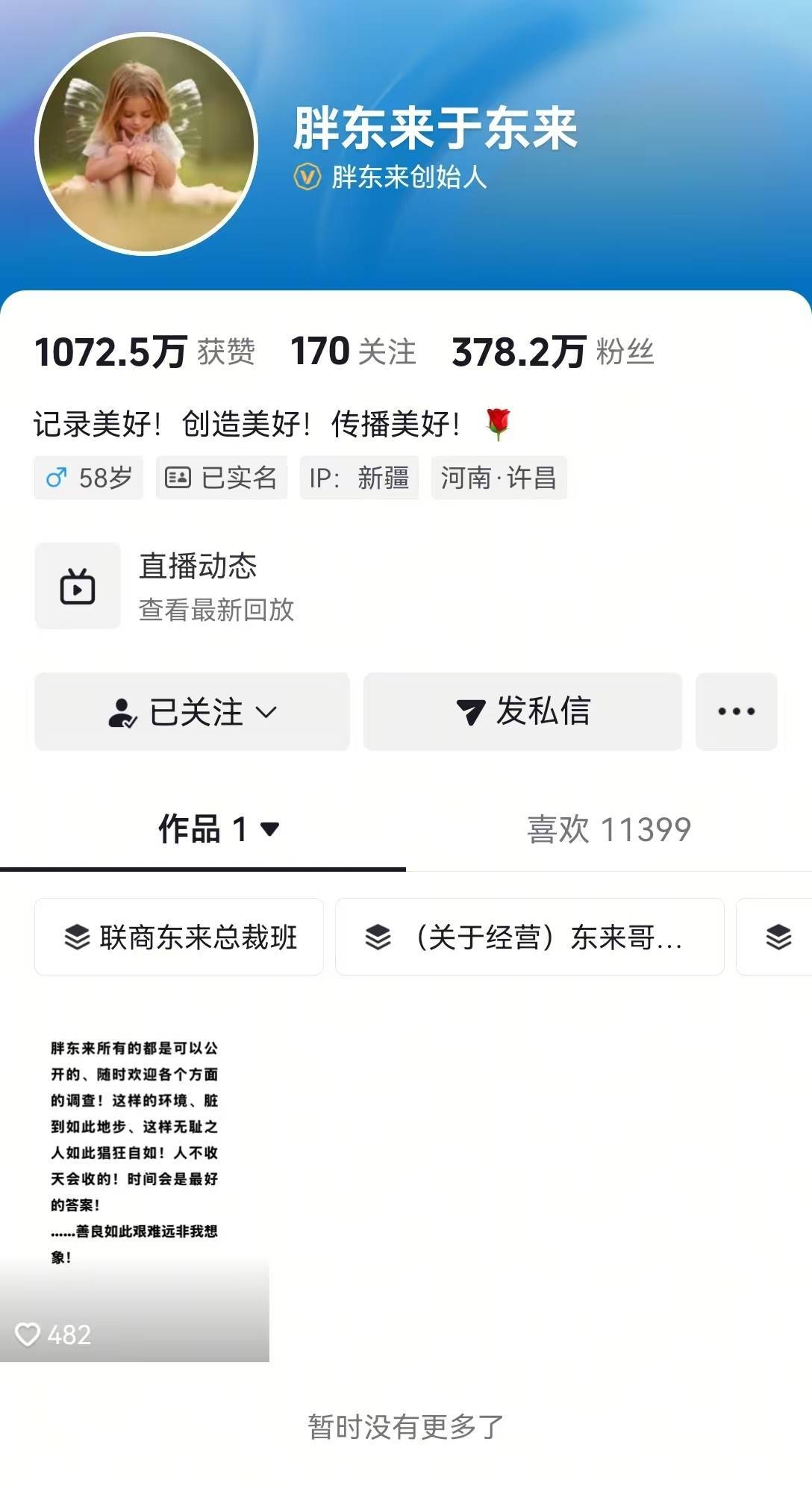View the 378.2万 粉丝 followers list
This screenshot has width=812, height=1486.
552,352
